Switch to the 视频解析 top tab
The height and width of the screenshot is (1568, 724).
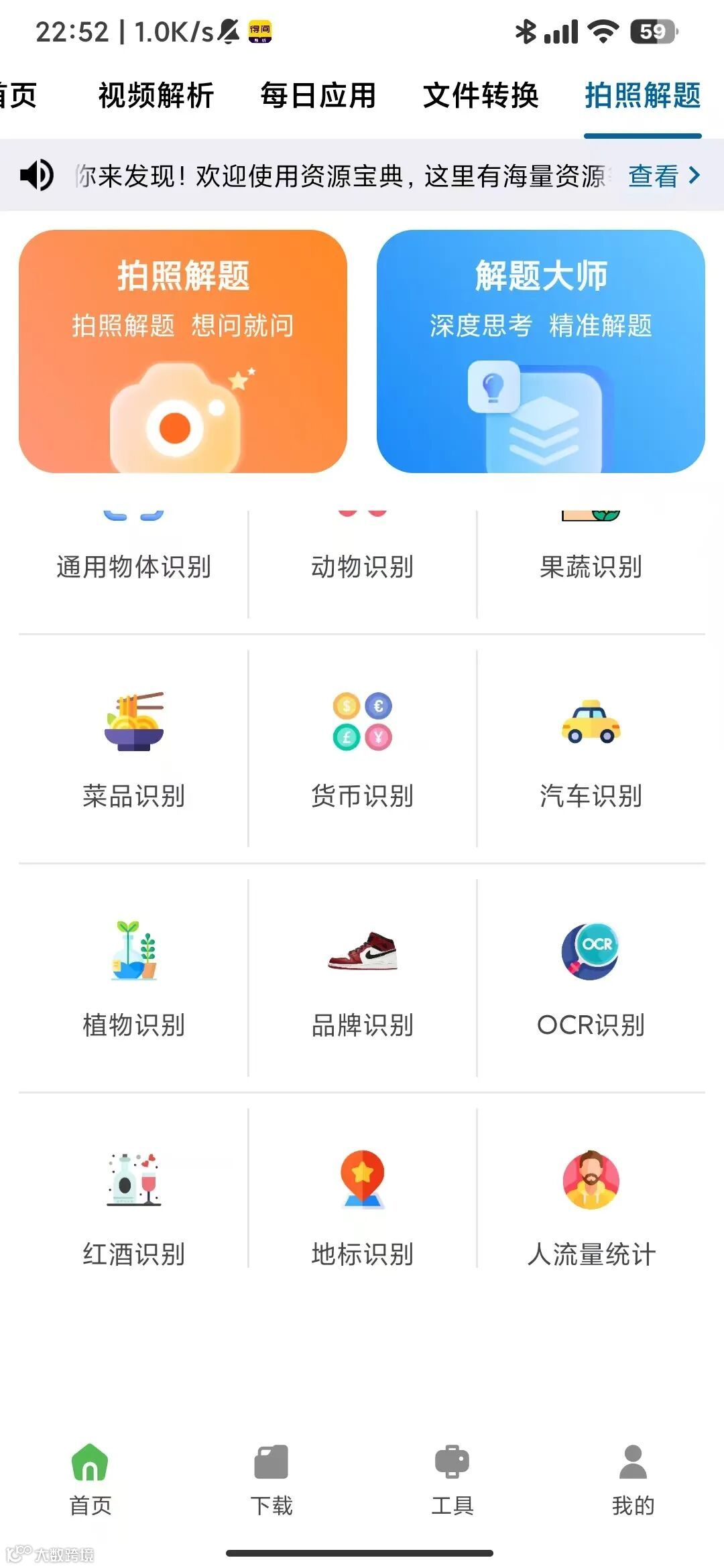point(156,95)
